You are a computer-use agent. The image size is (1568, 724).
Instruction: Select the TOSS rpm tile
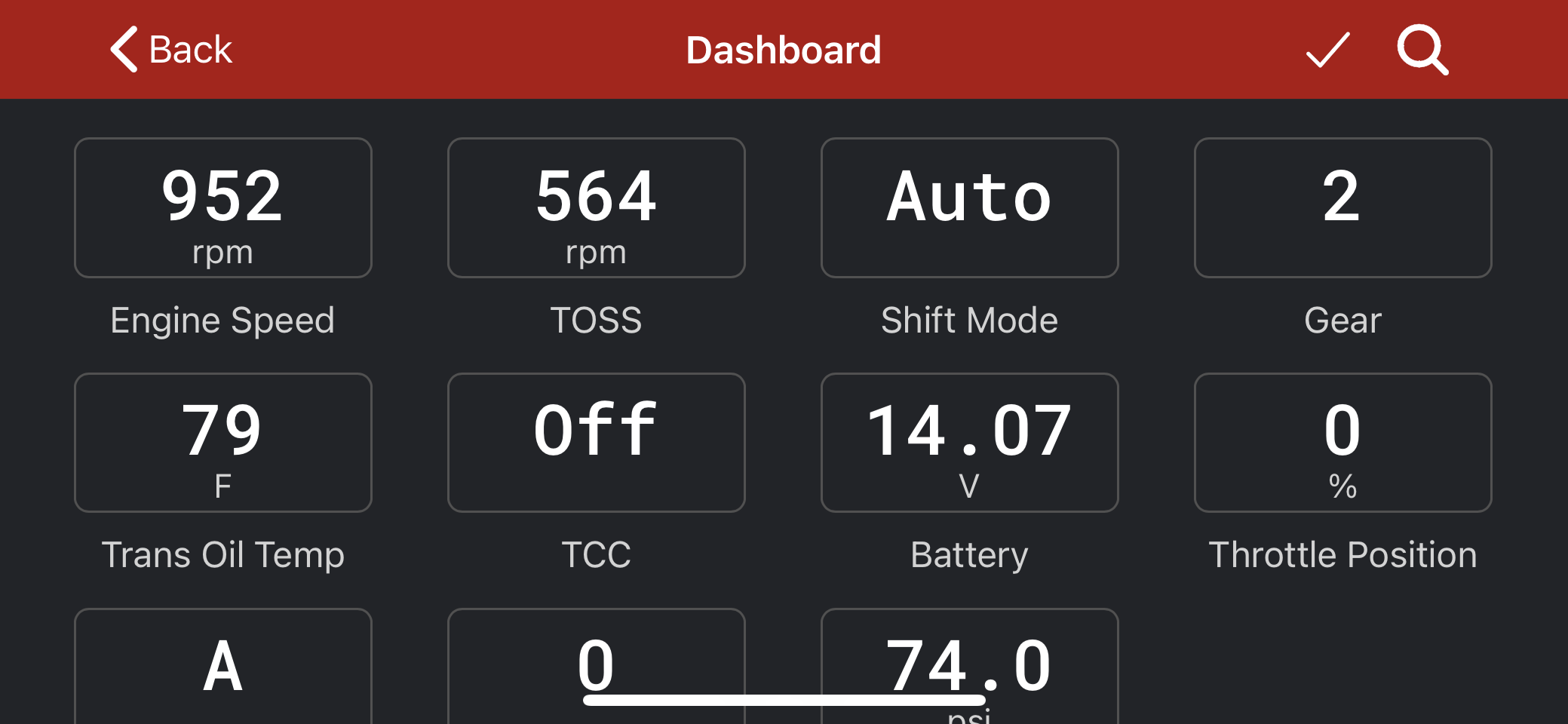[596, 208]
